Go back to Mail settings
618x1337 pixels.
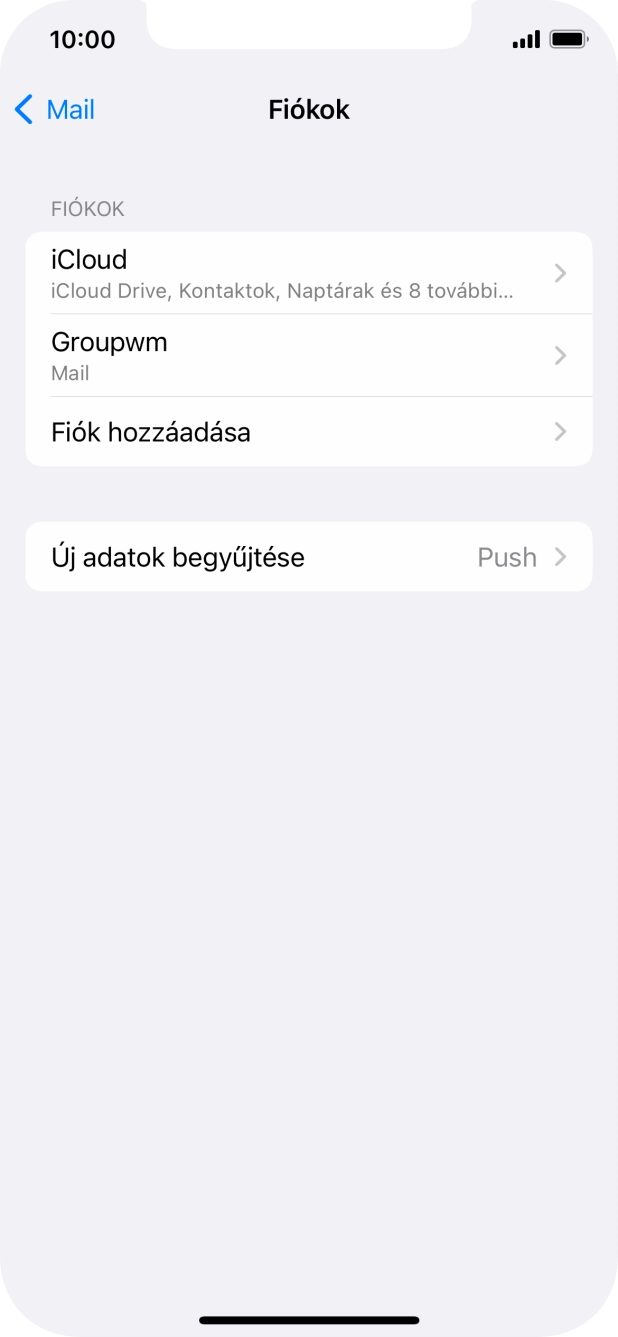[55, 110]
